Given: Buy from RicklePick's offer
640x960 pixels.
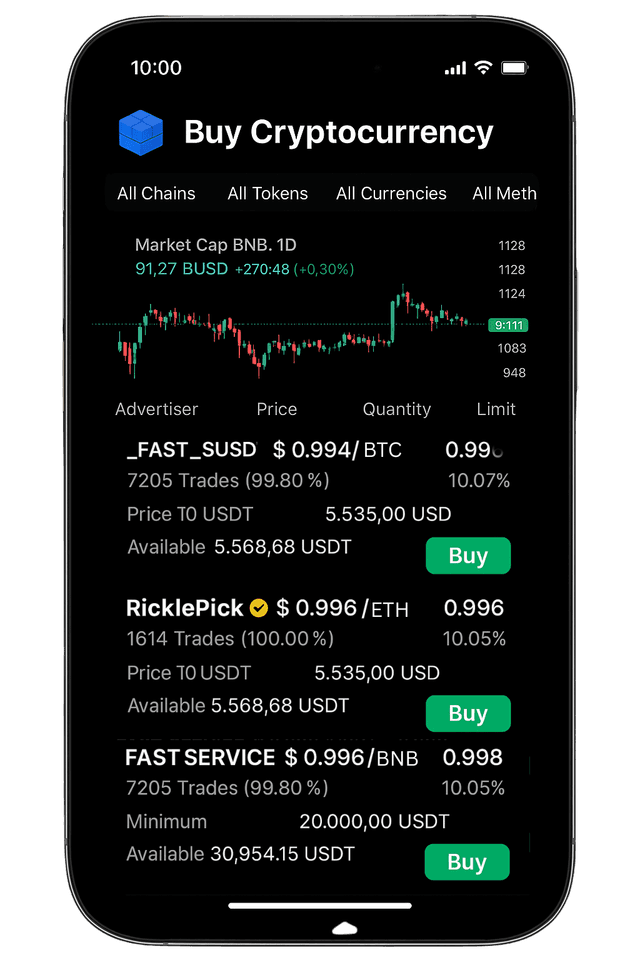Looking at the screenshot, I should 468,714.
